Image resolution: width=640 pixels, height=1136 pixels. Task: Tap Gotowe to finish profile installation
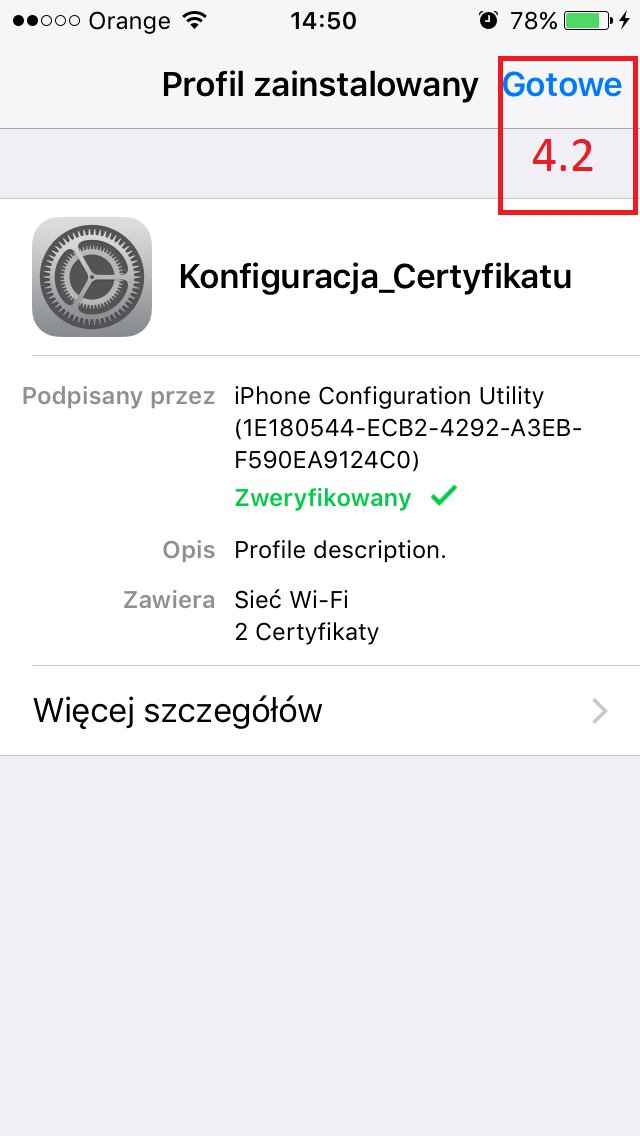pyautogui.click(x=562, y=85)
